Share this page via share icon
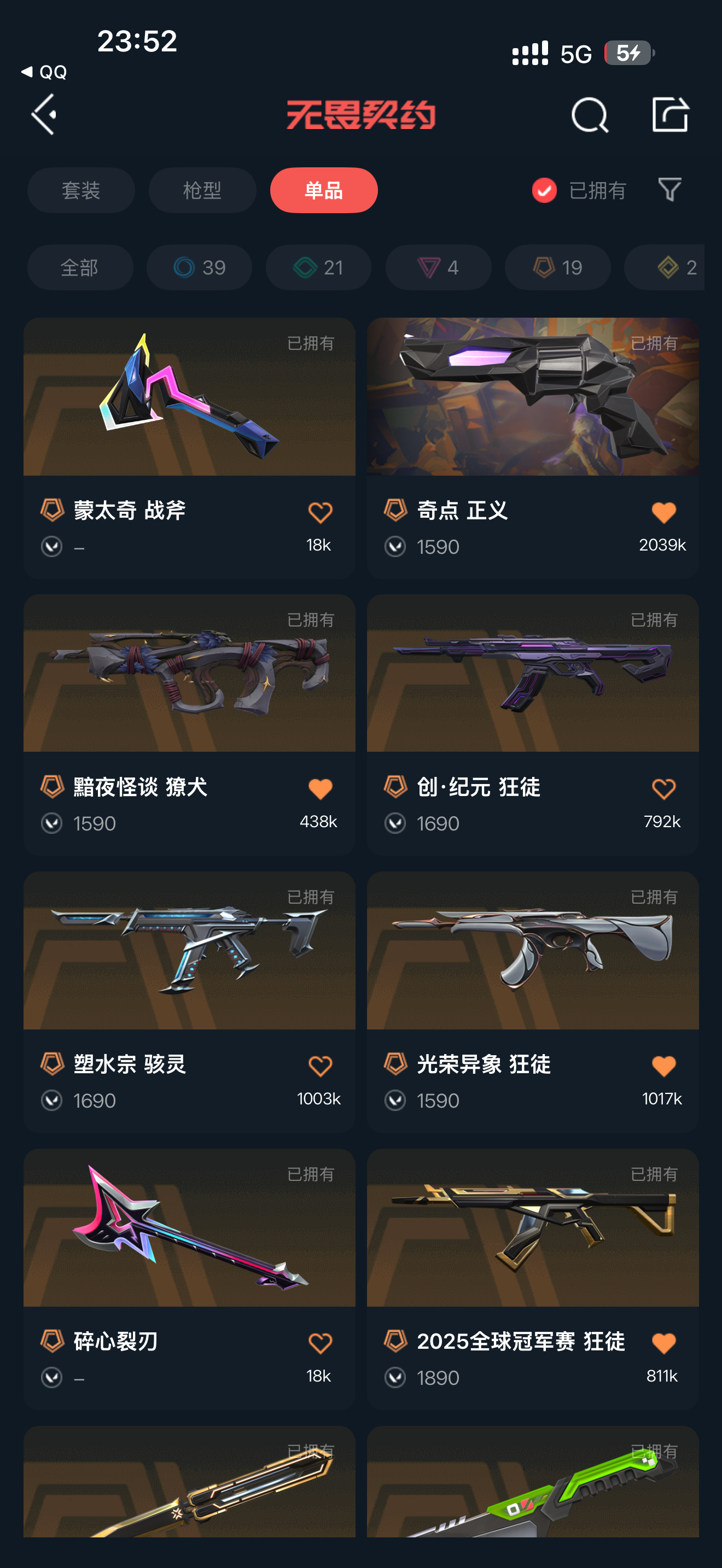 pyautogui.click(x=670, y=114)
